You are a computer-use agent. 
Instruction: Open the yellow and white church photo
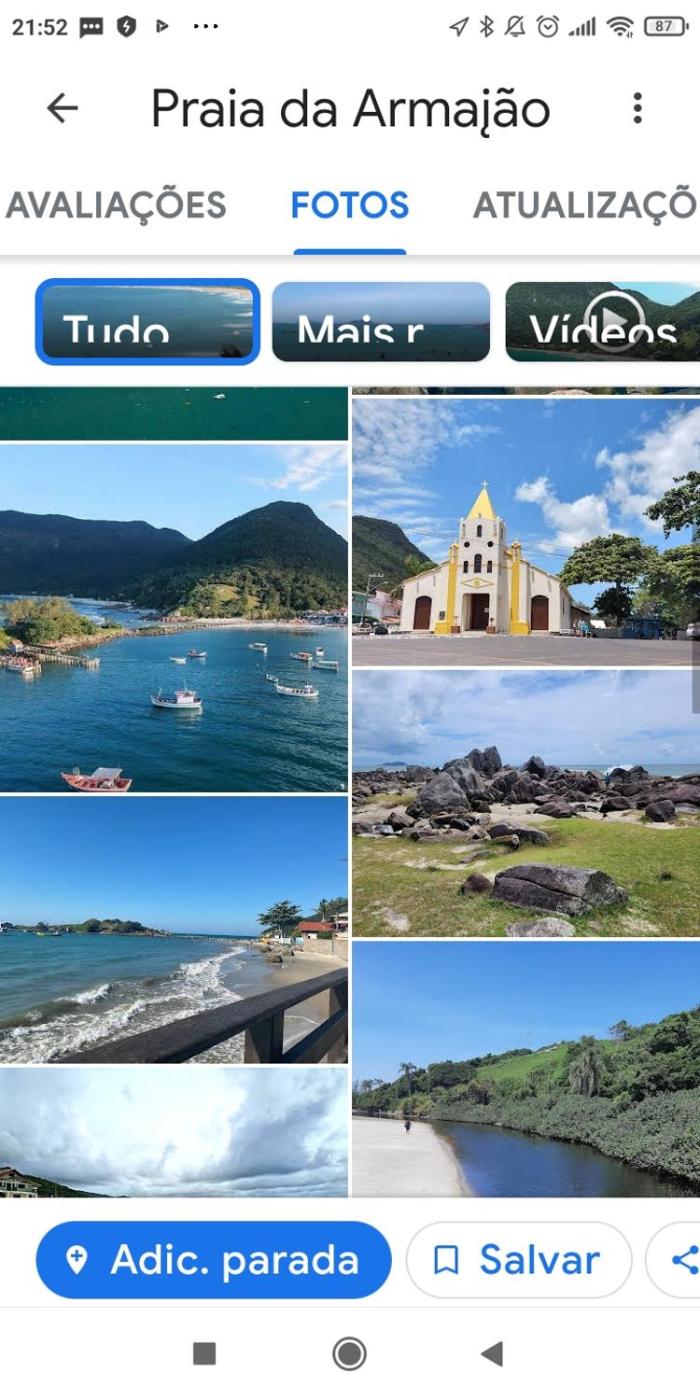(x=526, y=530)
